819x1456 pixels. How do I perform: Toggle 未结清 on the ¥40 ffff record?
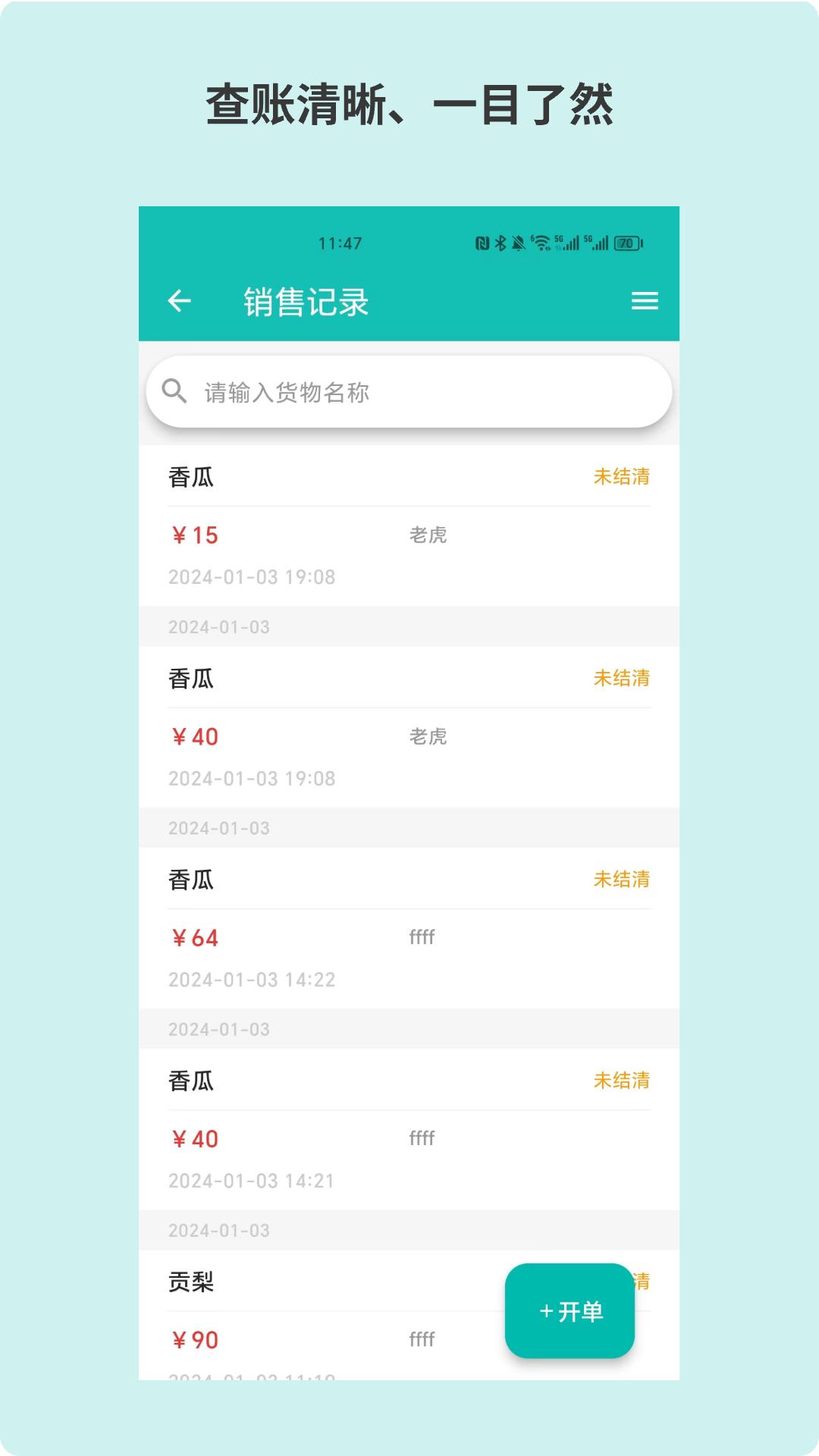click(623, 1081)
